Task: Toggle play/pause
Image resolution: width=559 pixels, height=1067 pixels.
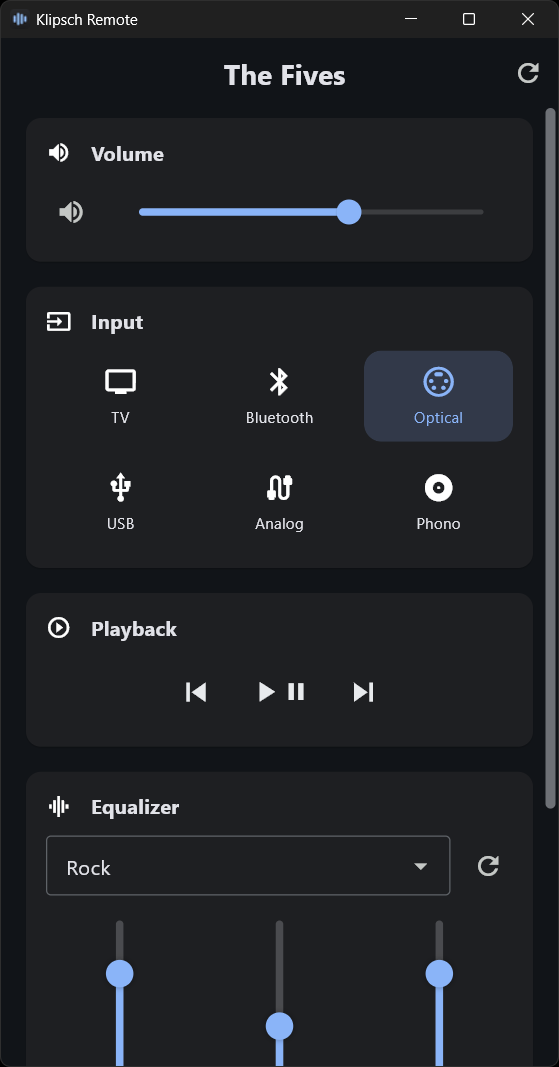Action: [x=280, y=692]
